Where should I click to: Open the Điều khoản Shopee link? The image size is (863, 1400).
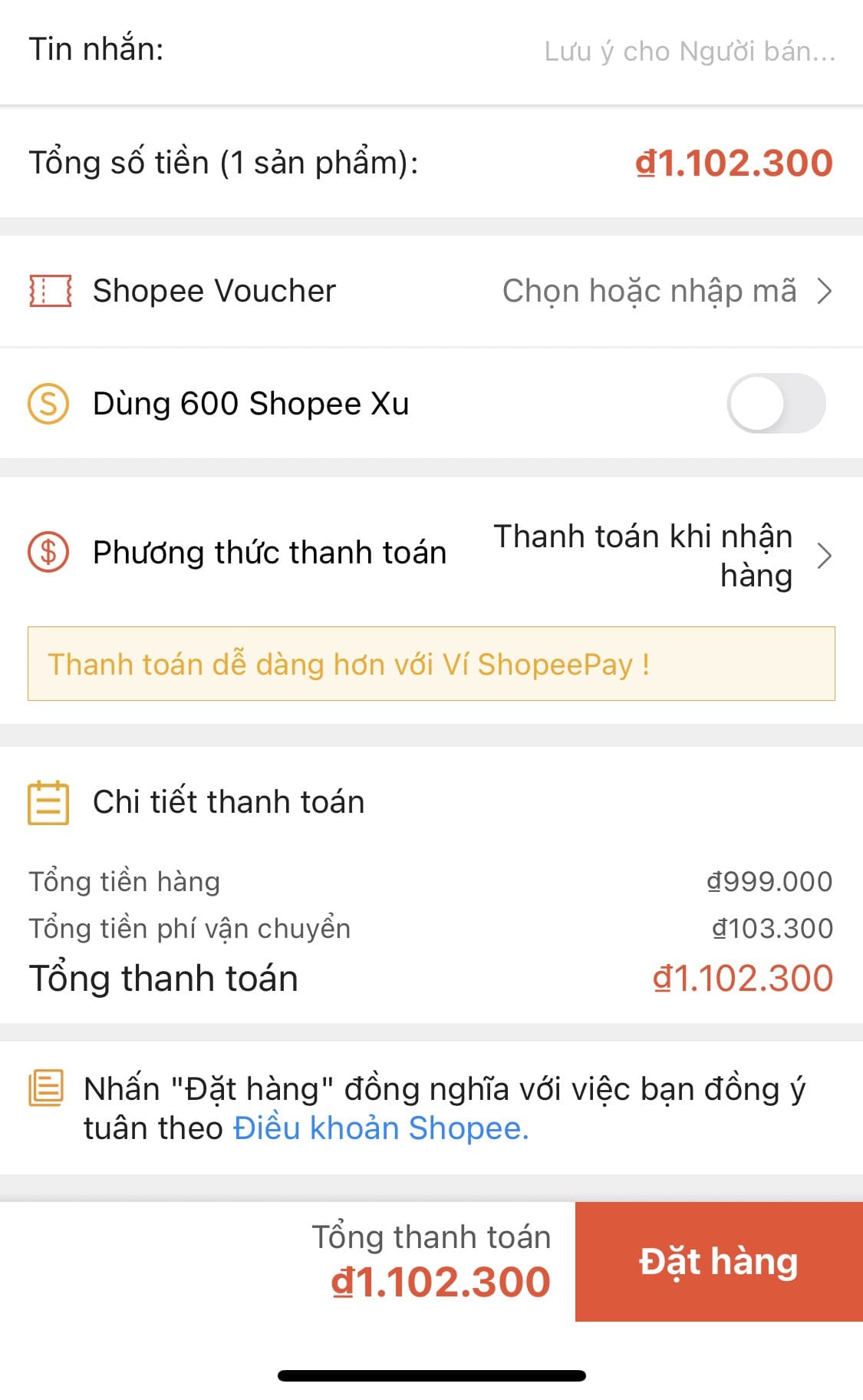click(380, 1128)
